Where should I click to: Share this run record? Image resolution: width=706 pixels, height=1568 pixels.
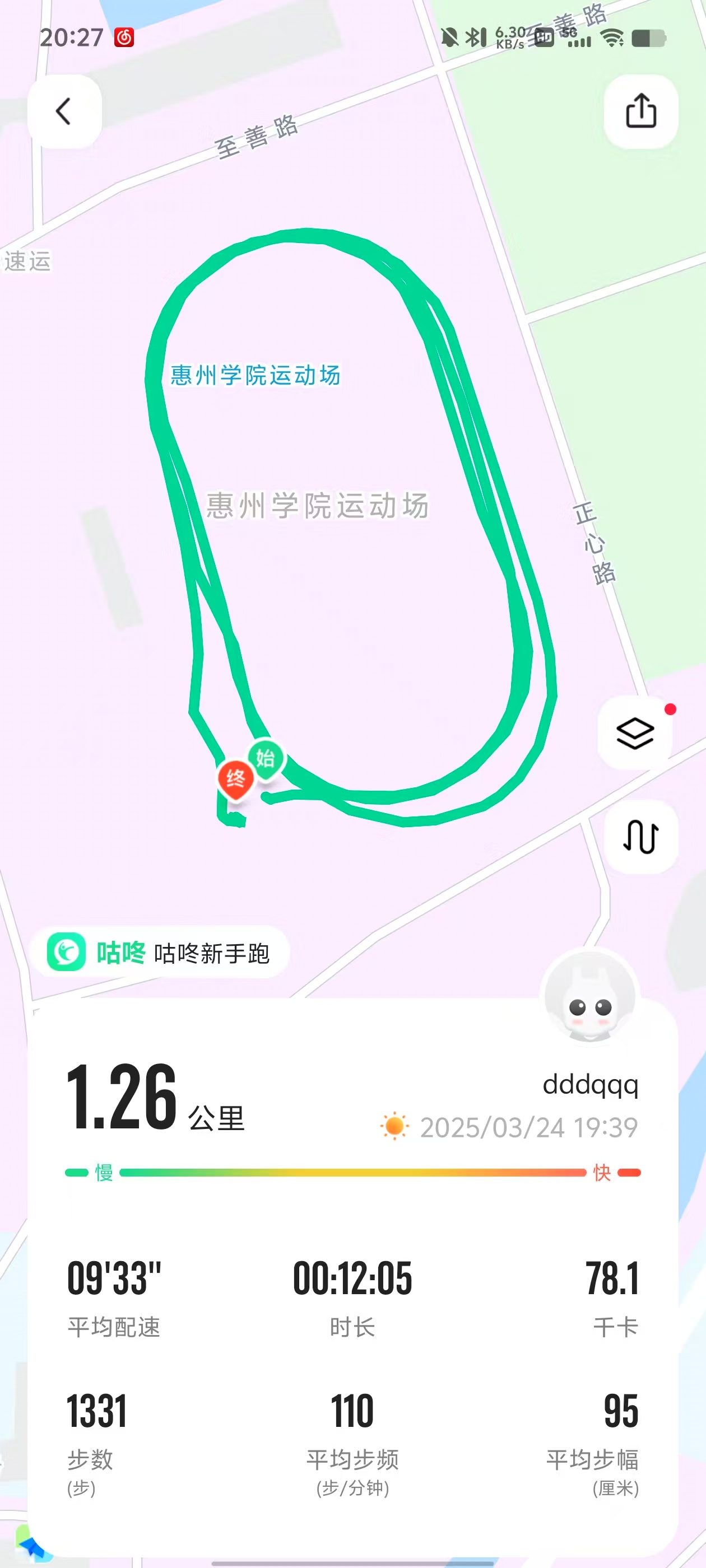coord(641,111)
